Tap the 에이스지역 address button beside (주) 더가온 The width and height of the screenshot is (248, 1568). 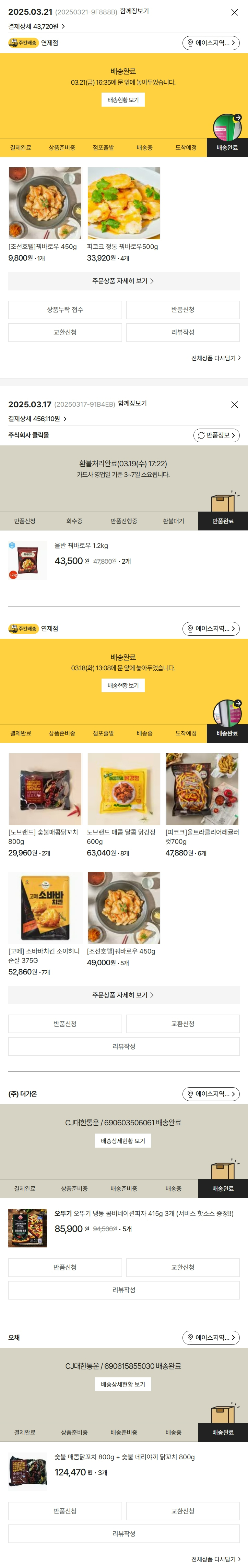tap(211, 1094)
